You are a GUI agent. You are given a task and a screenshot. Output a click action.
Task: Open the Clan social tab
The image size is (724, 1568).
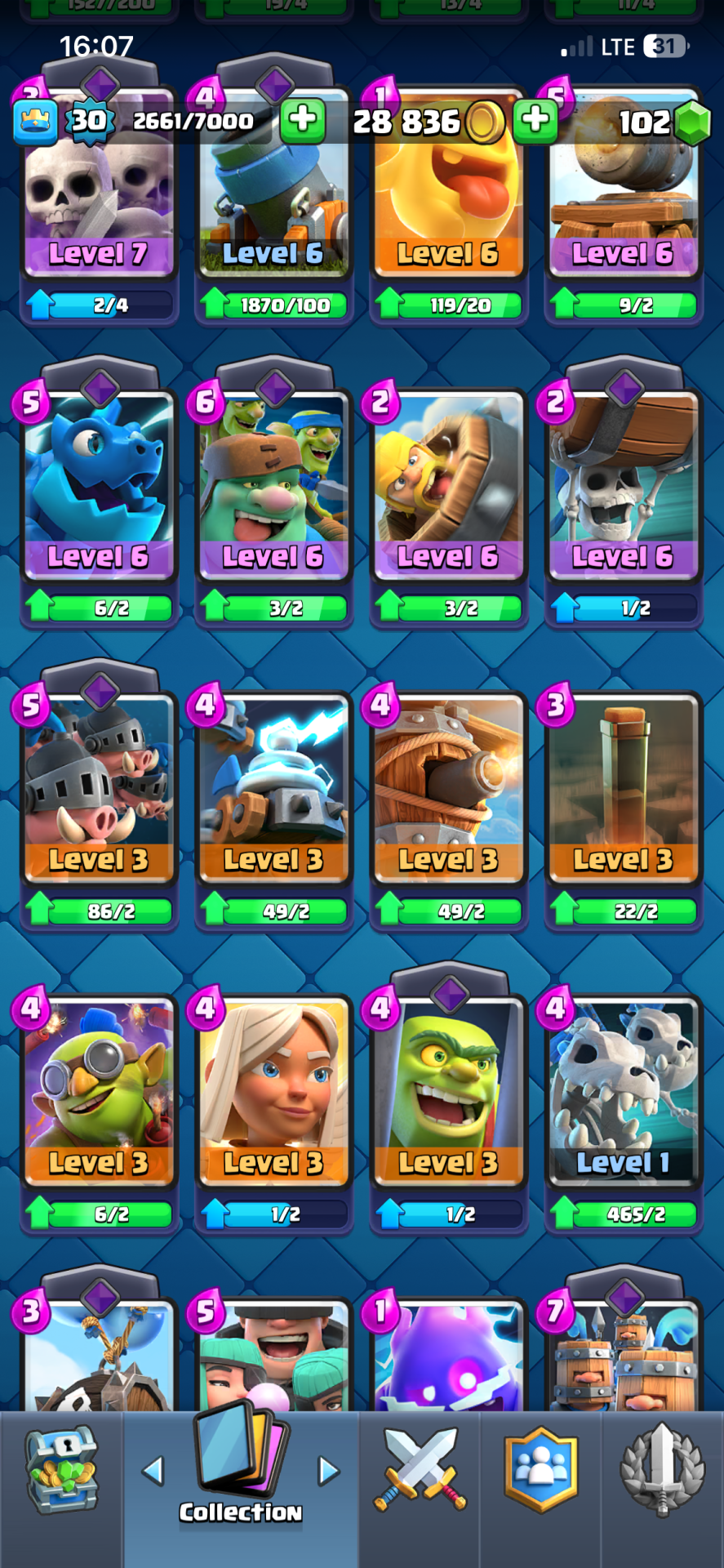point(540,1470)
